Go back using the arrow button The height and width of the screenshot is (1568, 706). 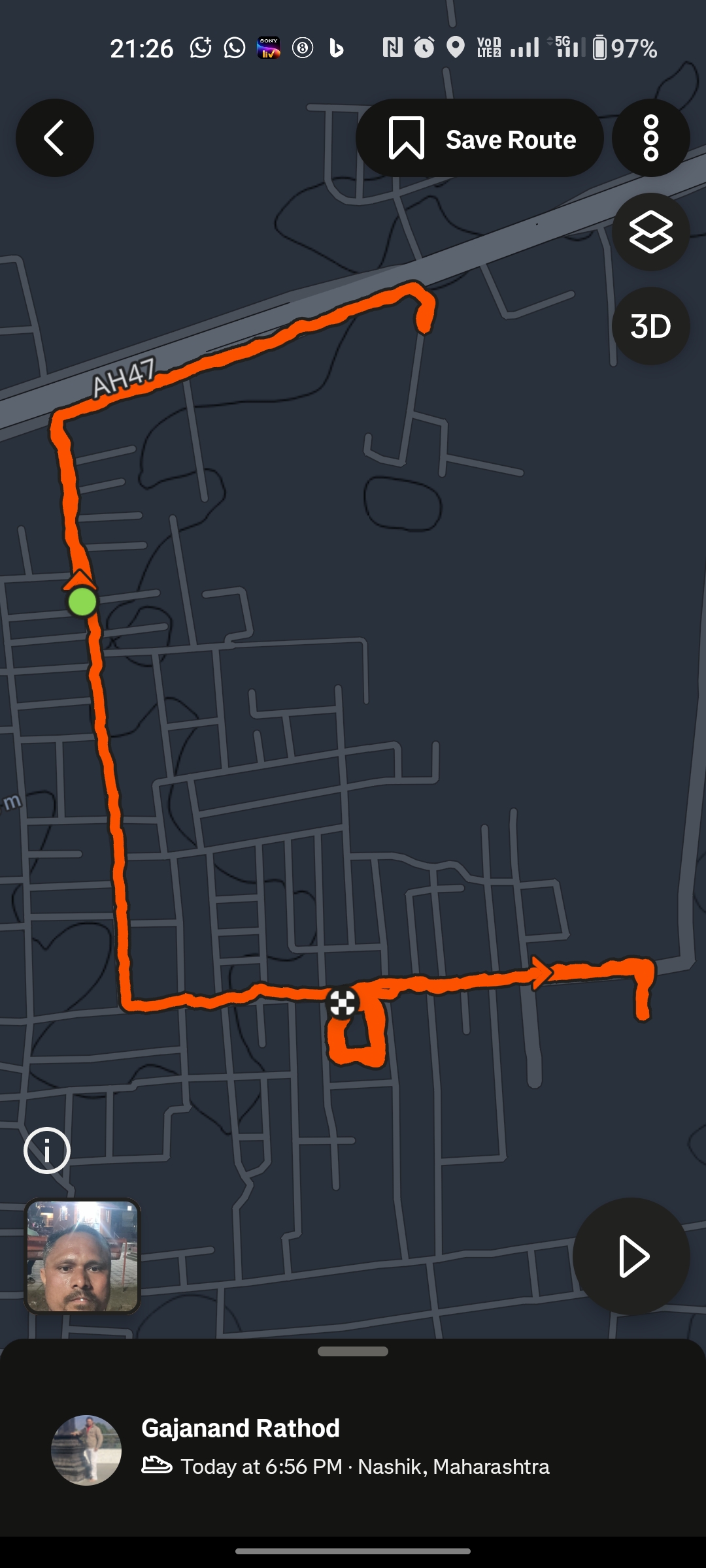55,138
